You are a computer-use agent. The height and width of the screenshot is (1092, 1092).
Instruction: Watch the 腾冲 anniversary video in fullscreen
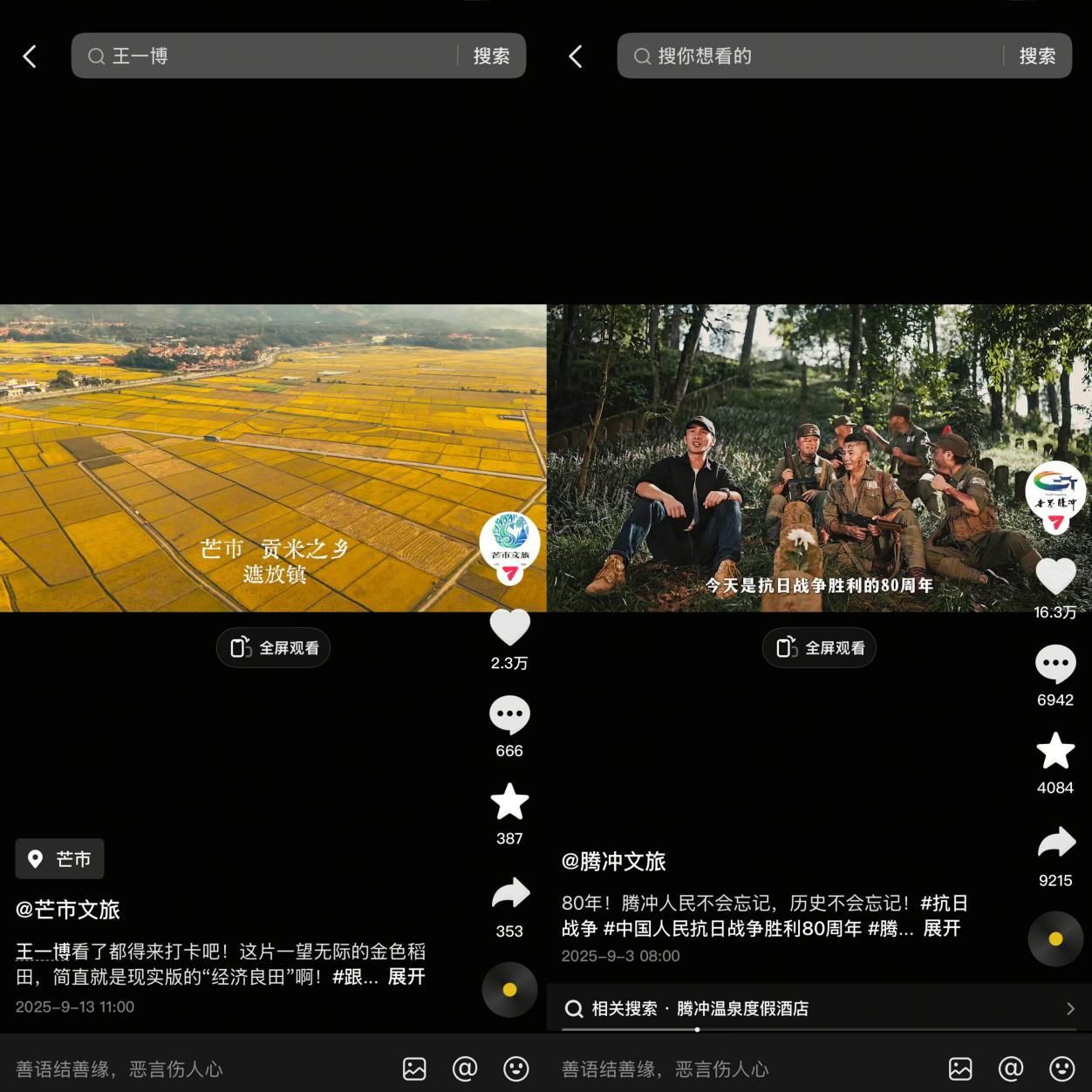[x=820, y=648]
